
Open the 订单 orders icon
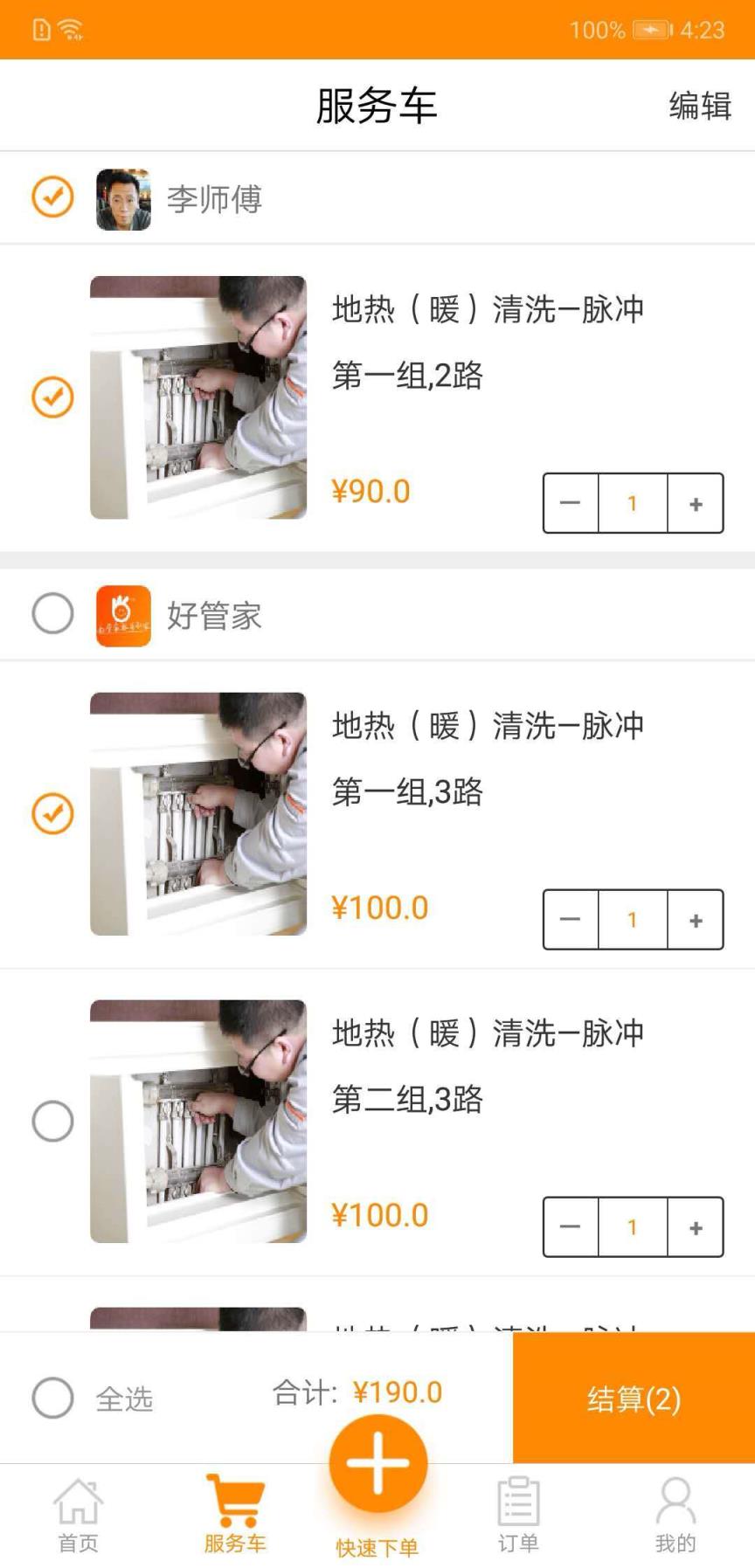517,1501
